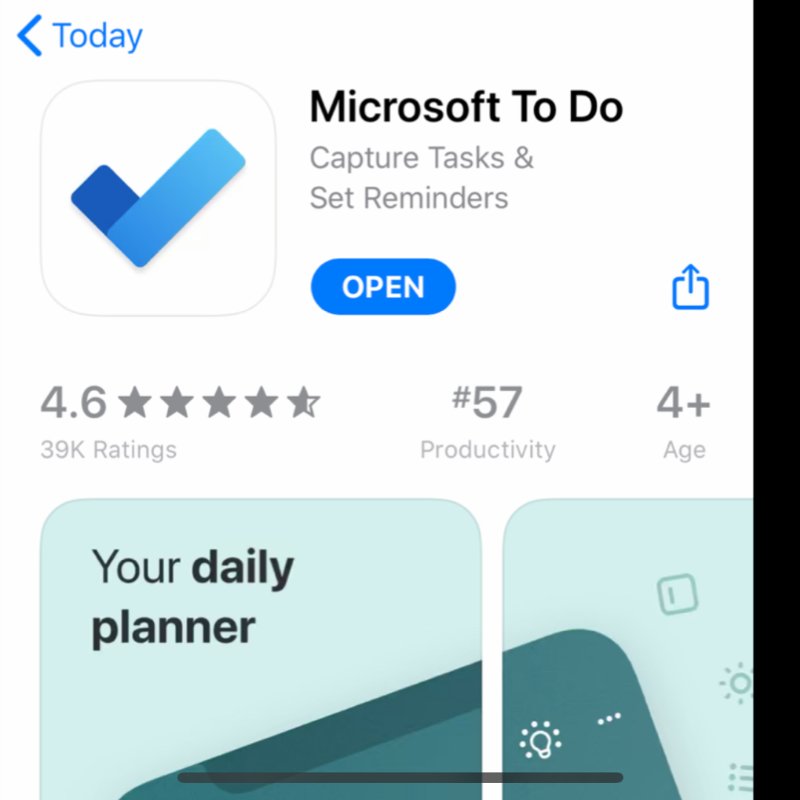The height and width of the screenshot is (800, 800).
Task: Share the Microsoft To Do app
Action: pyautogui.click(x=689, y=288)
